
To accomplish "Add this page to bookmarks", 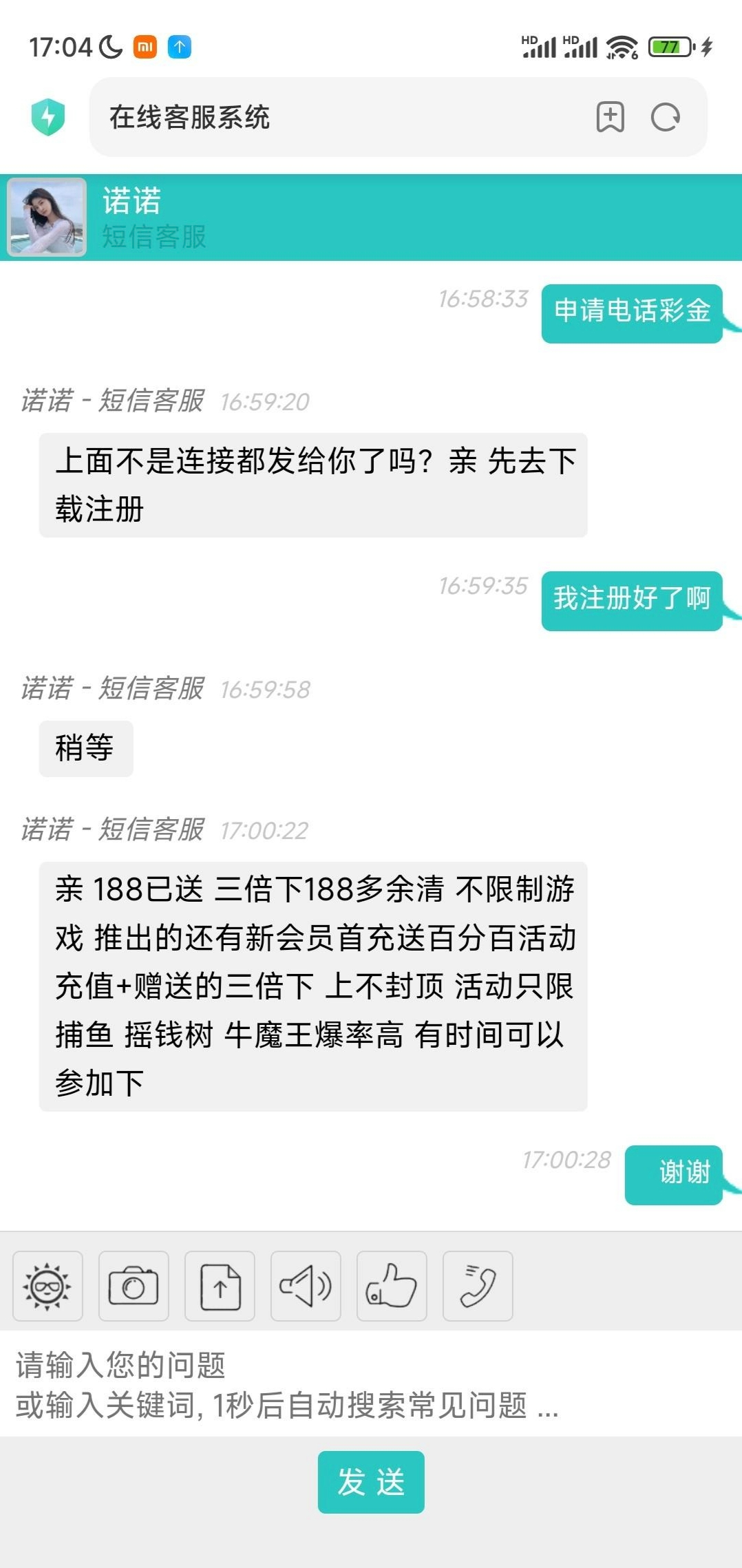I will (610, 117).
